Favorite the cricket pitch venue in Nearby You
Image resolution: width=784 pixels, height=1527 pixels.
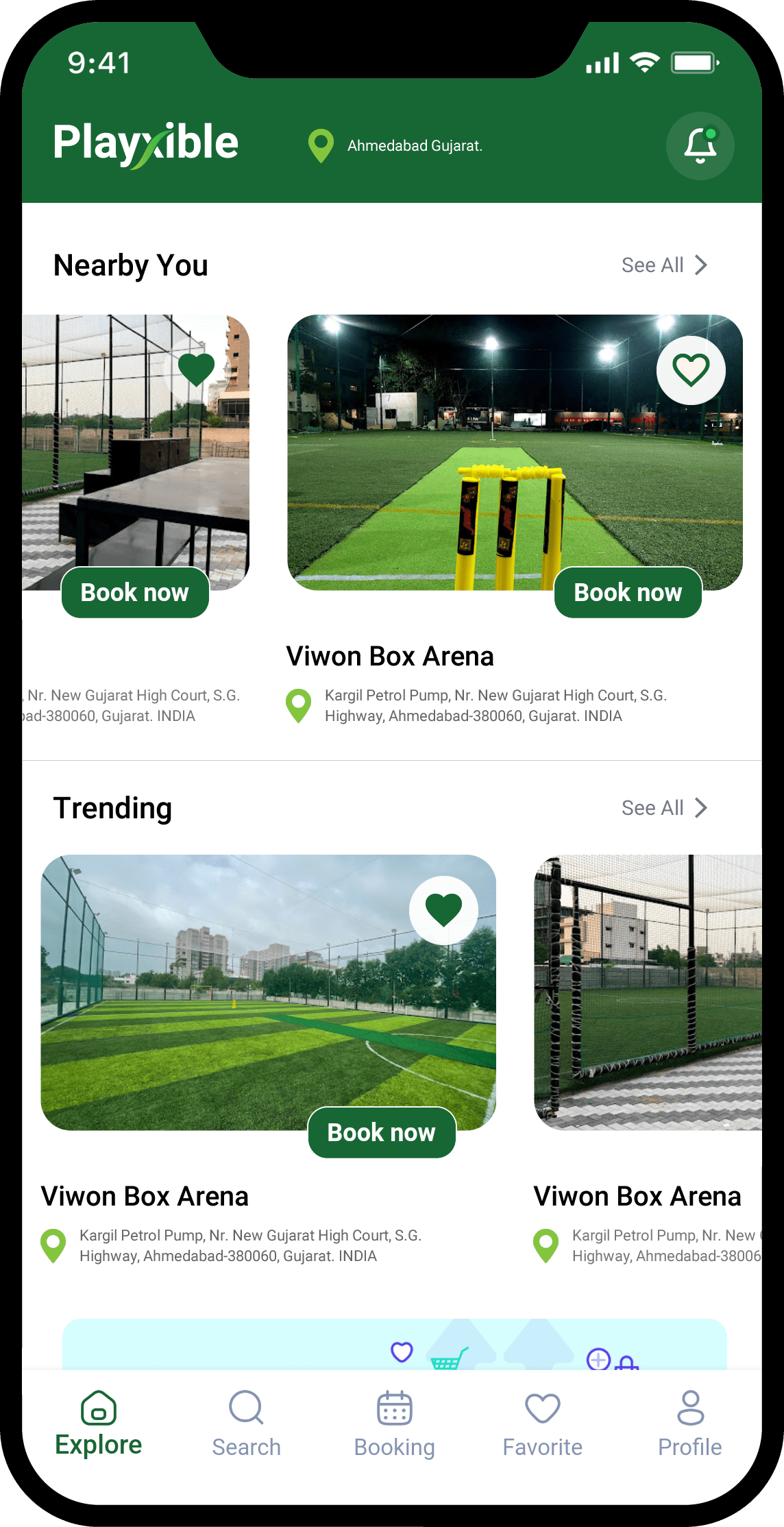click(690, 371)
